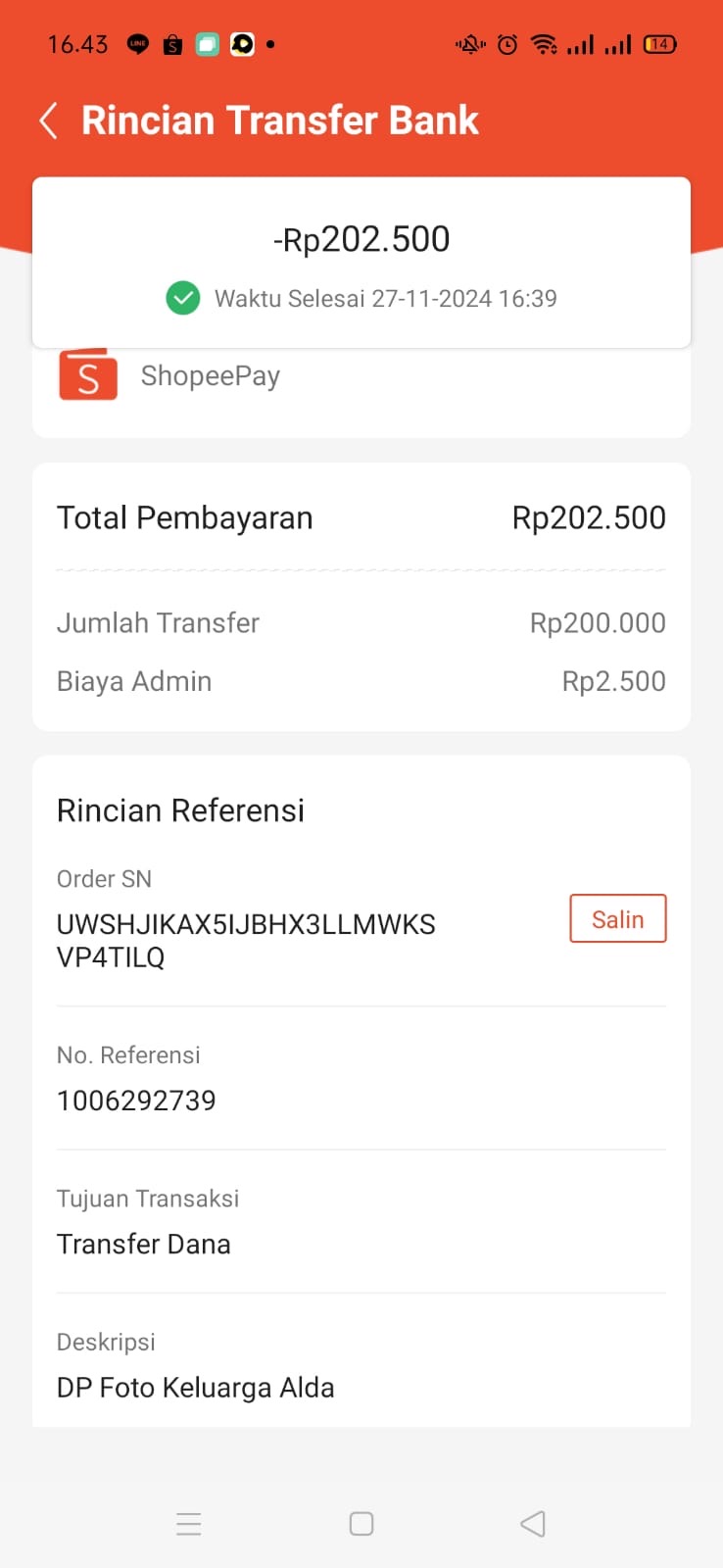Open recent apps from the navigation bar
723x1568 pixels.
188,1524
